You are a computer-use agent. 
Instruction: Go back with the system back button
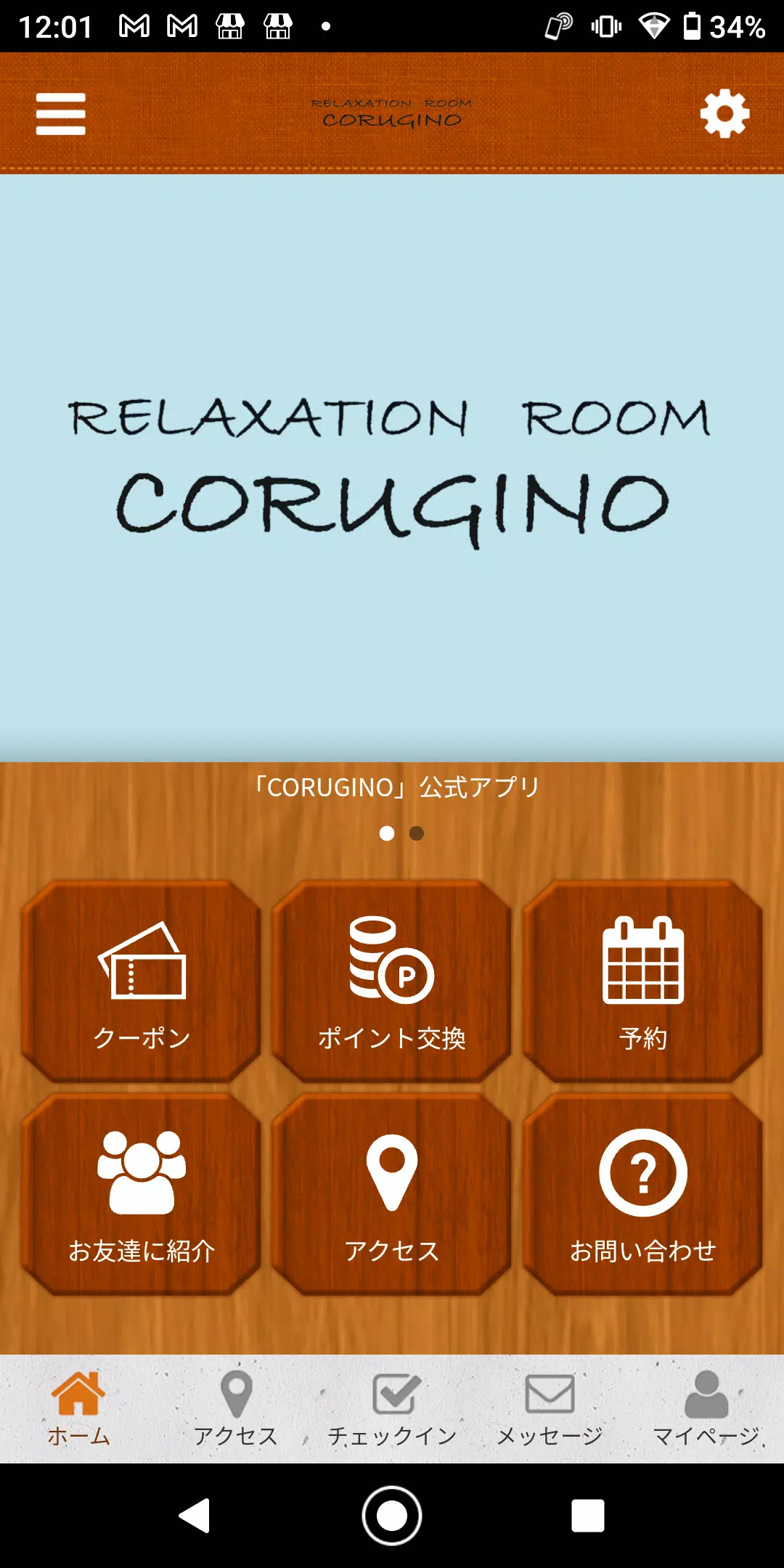195,1516
